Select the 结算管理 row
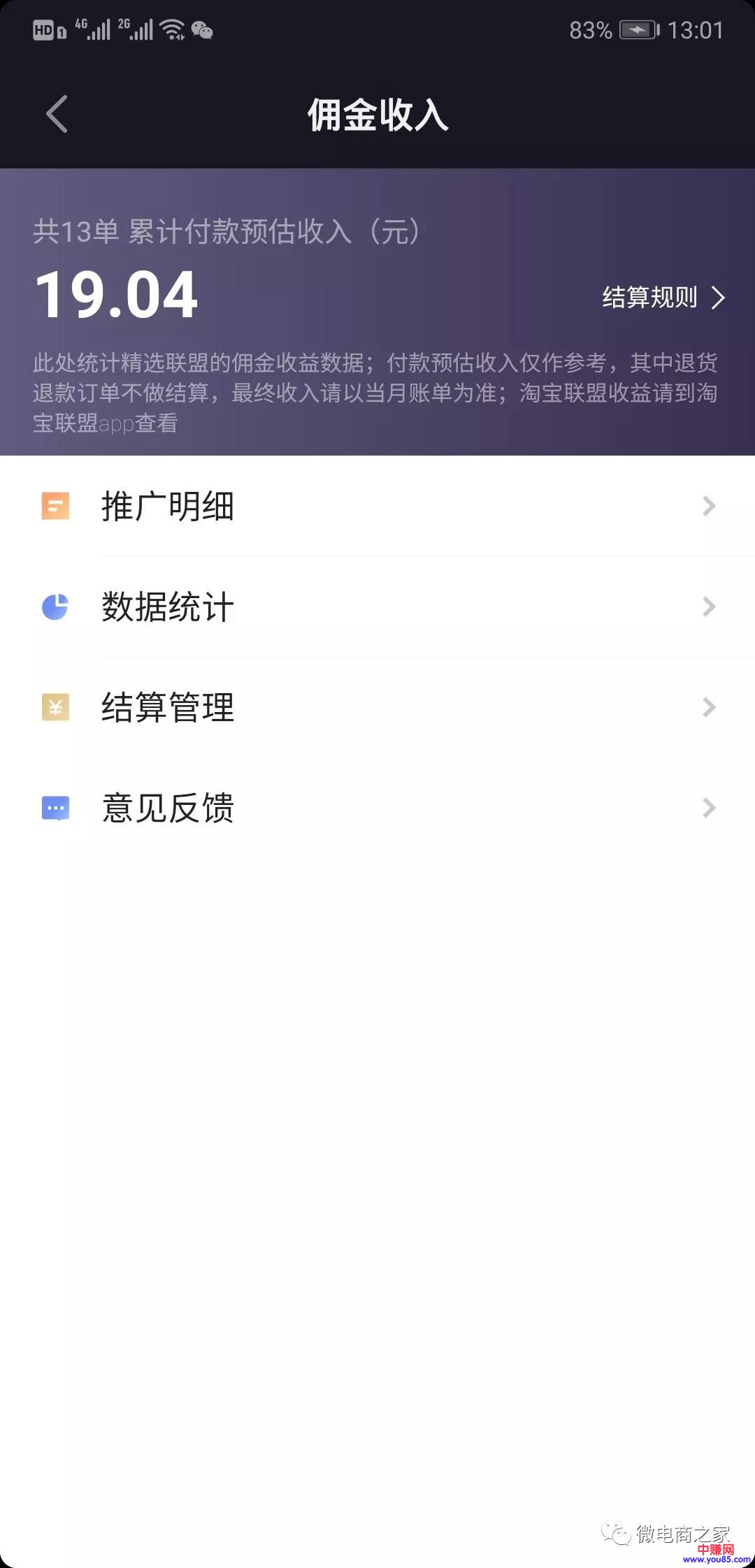Screen dimensions: 755x1568 [377, 708]
